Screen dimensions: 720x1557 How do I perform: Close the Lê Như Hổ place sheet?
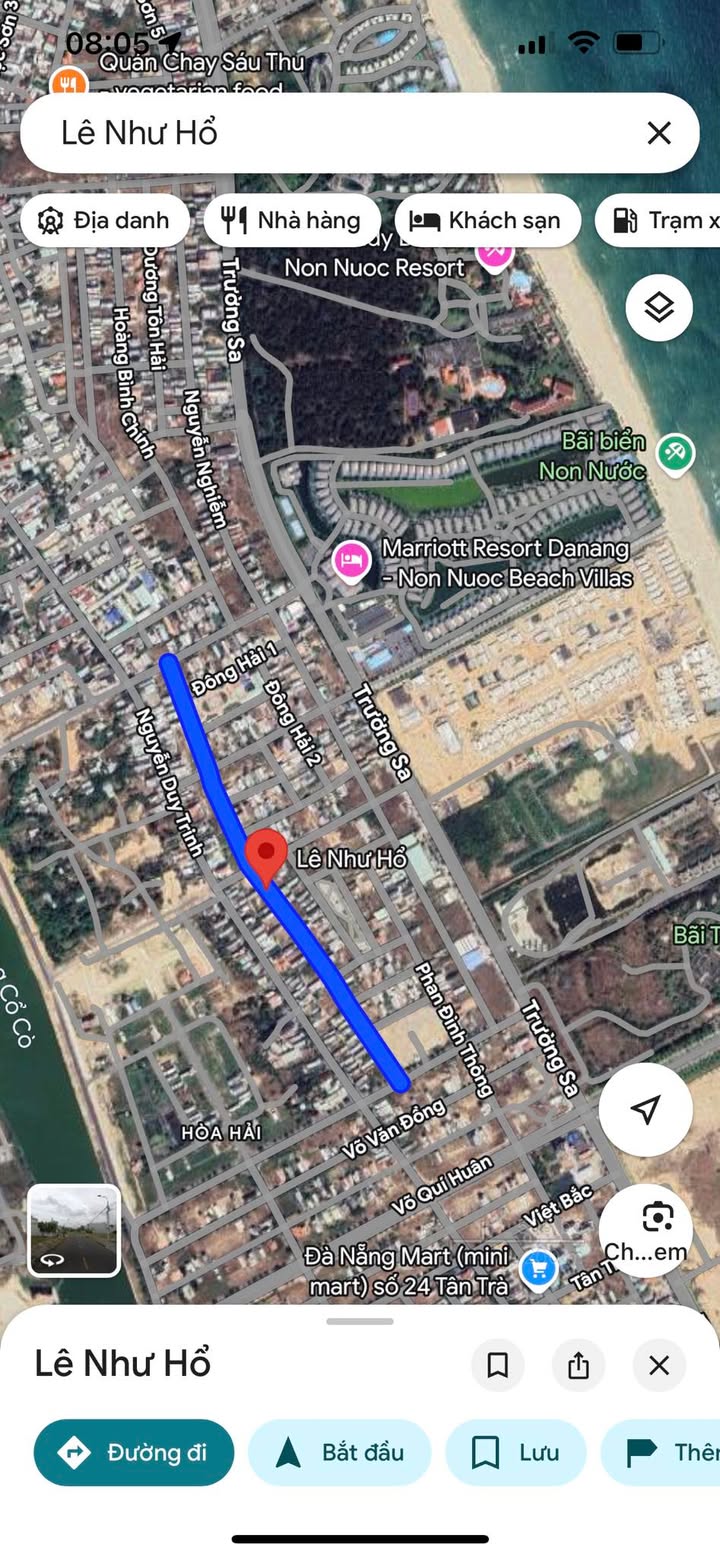point(658,1365)
